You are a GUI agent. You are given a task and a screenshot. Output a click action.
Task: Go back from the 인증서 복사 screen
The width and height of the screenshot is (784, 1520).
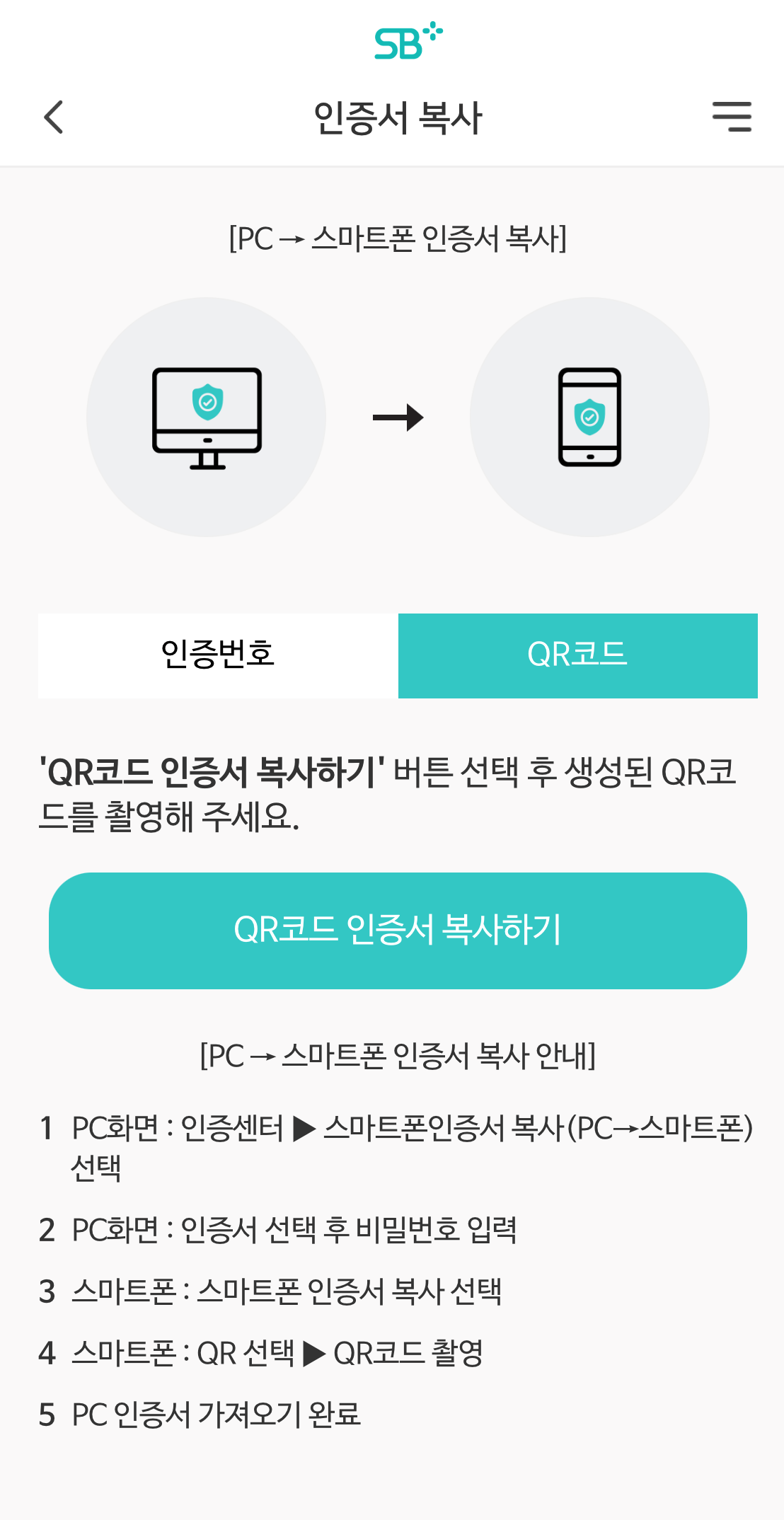click(54, 117)
